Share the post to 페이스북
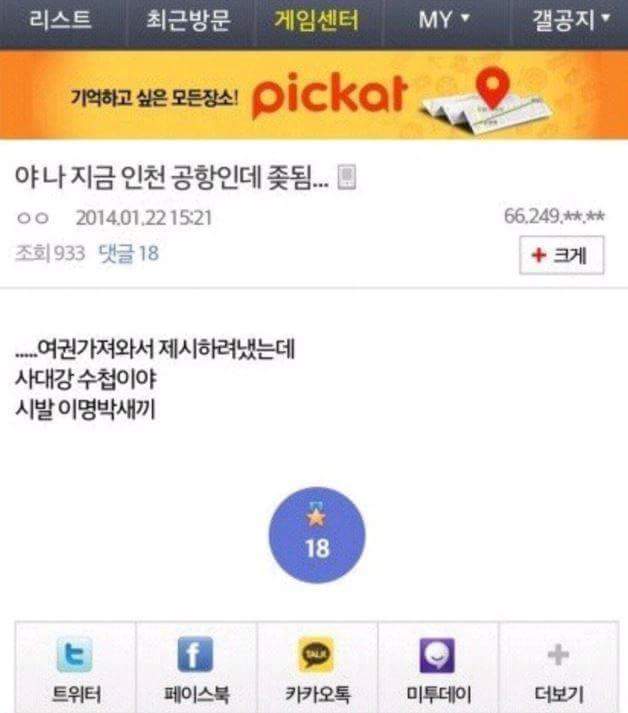The width and height of the screenshot is (628, 713). click(x=196, y=669)
